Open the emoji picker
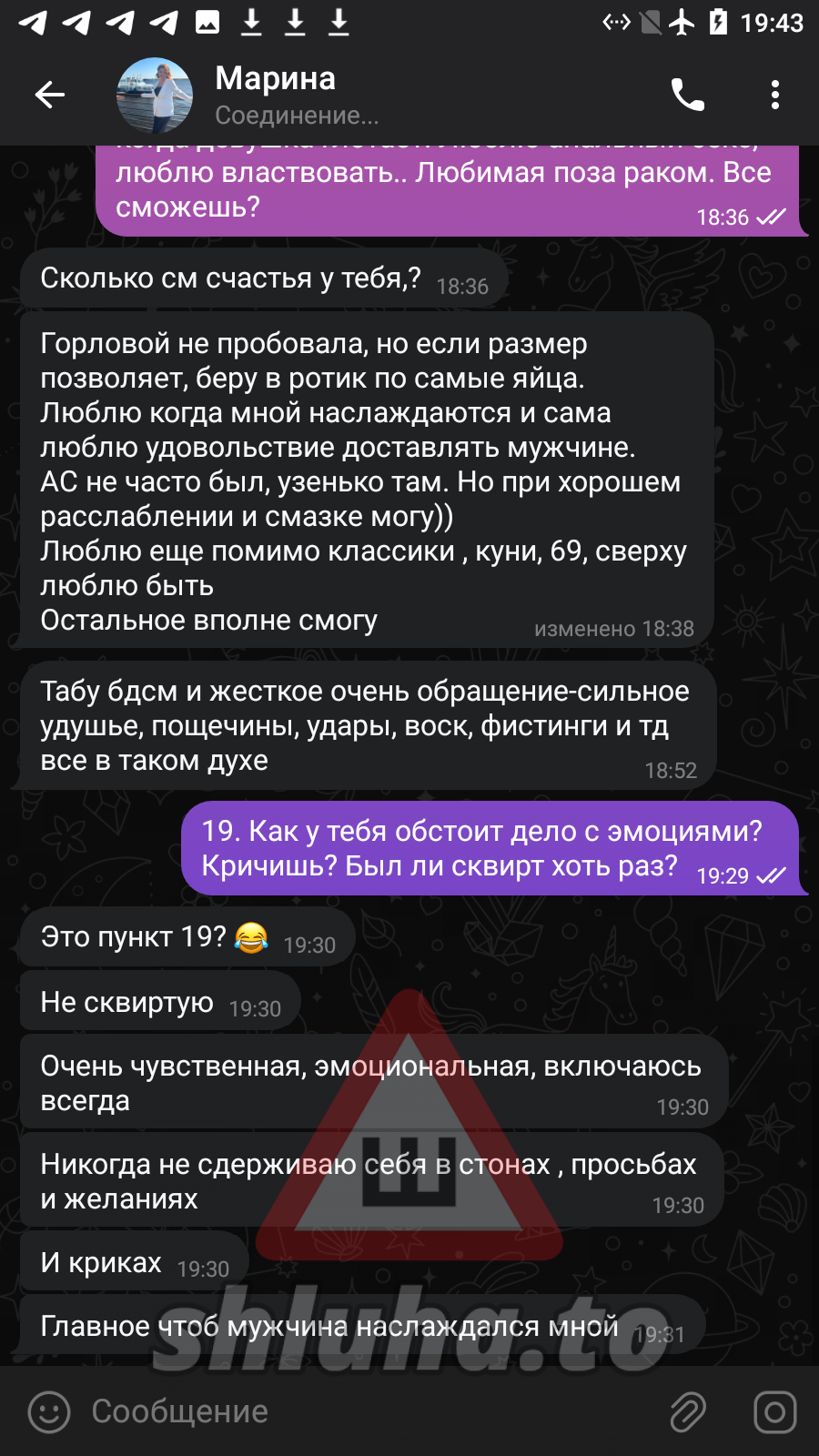The height and width of the screenshot is (1456, 819). point(49,1411)
